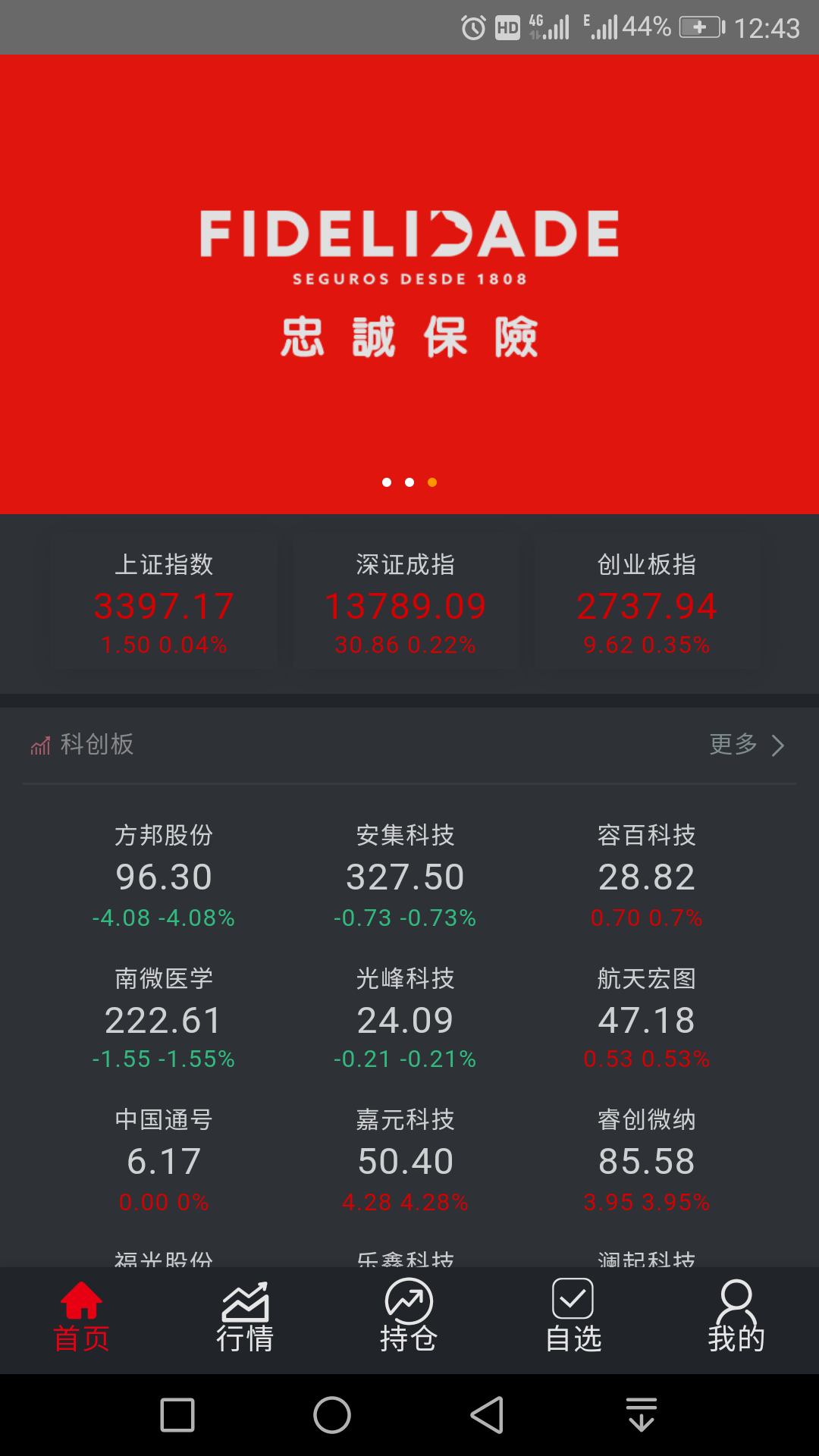This screenshot has height=1456, width=819.
Task: Switch to the 行情 tab
Action: [245, 1318]
